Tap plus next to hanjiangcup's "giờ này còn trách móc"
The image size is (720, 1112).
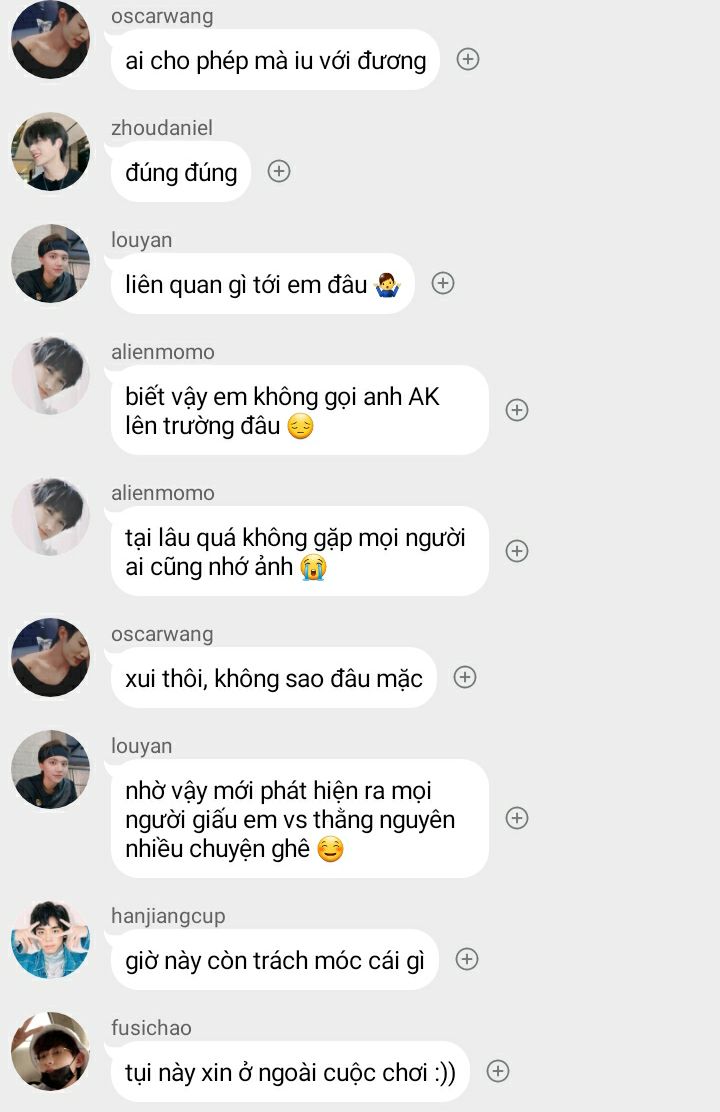coord(466,959)
